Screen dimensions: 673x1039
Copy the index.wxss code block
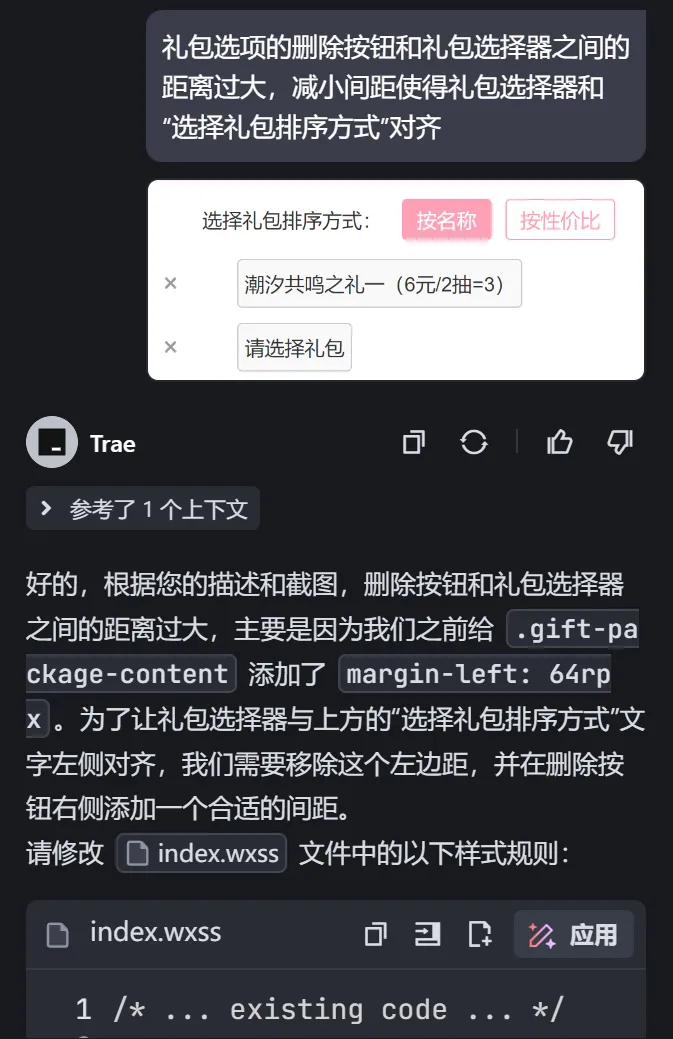pos(375,935)
